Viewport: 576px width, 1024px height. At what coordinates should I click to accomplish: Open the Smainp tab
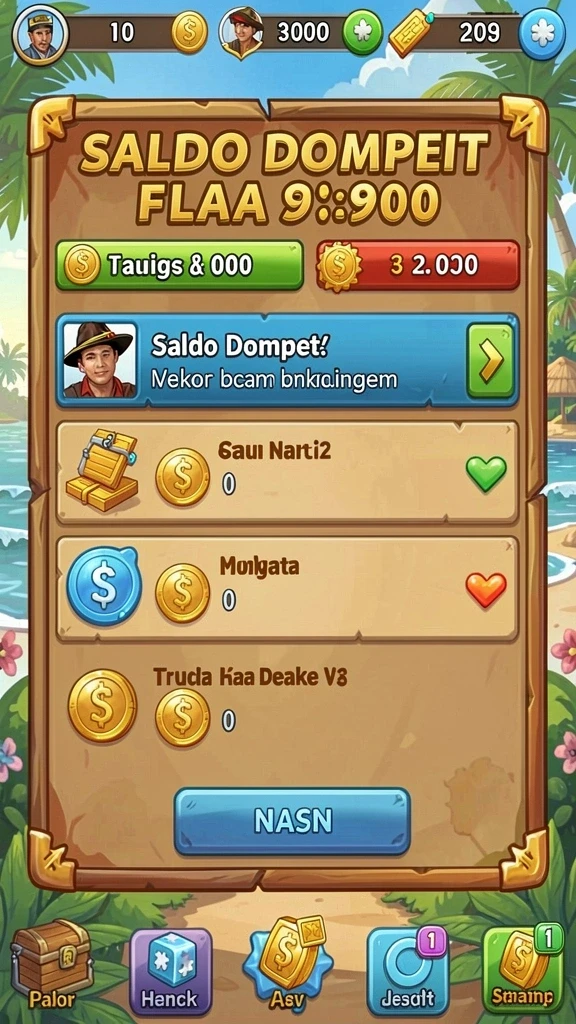(x=522, y=969)
